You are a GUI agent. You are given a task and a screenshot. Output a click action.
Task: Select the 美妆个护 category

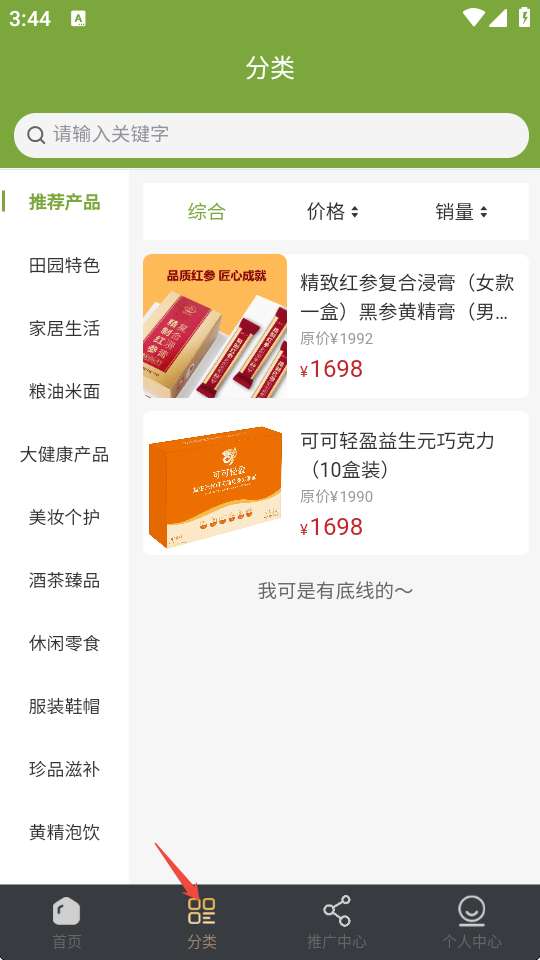64,518
